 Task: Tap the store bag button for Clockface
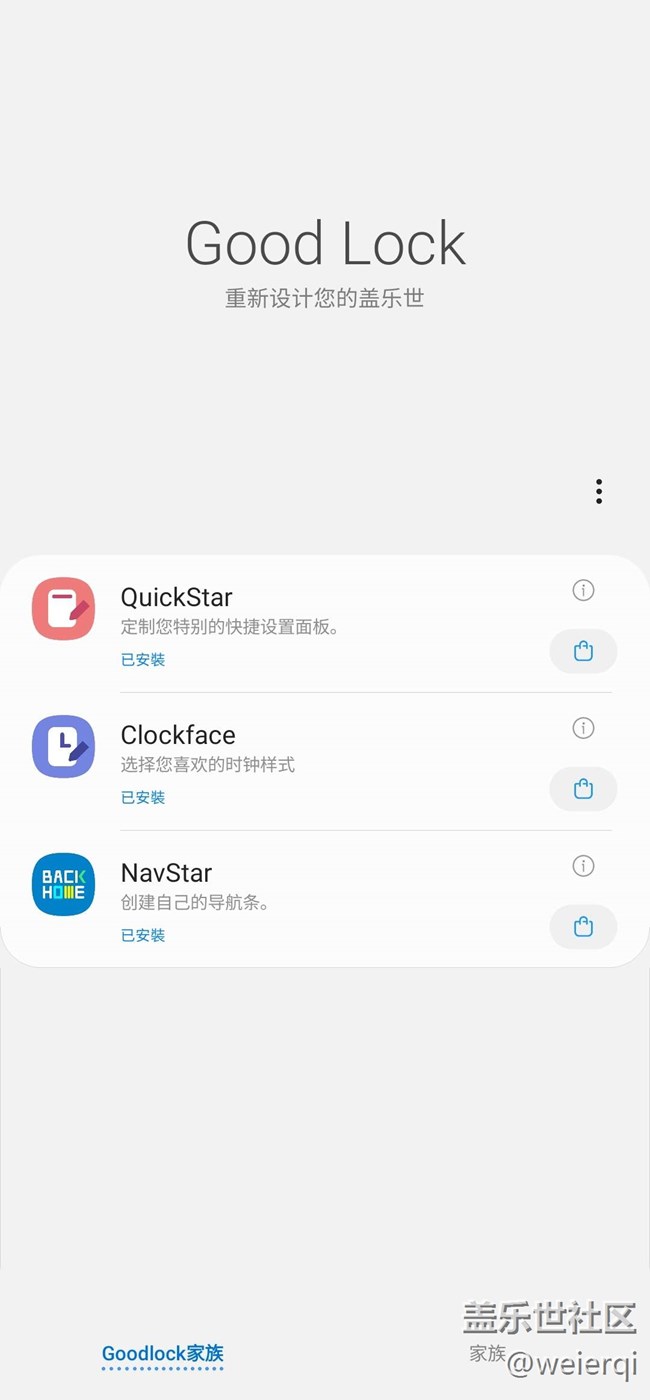(x=583, y=790)
